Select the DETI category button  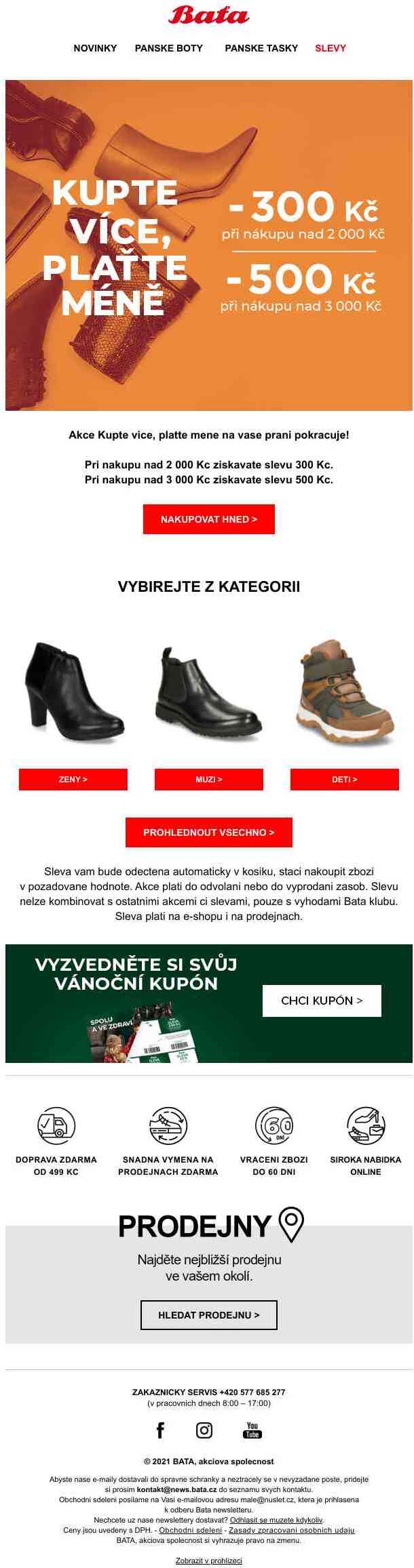coord(344,779)
